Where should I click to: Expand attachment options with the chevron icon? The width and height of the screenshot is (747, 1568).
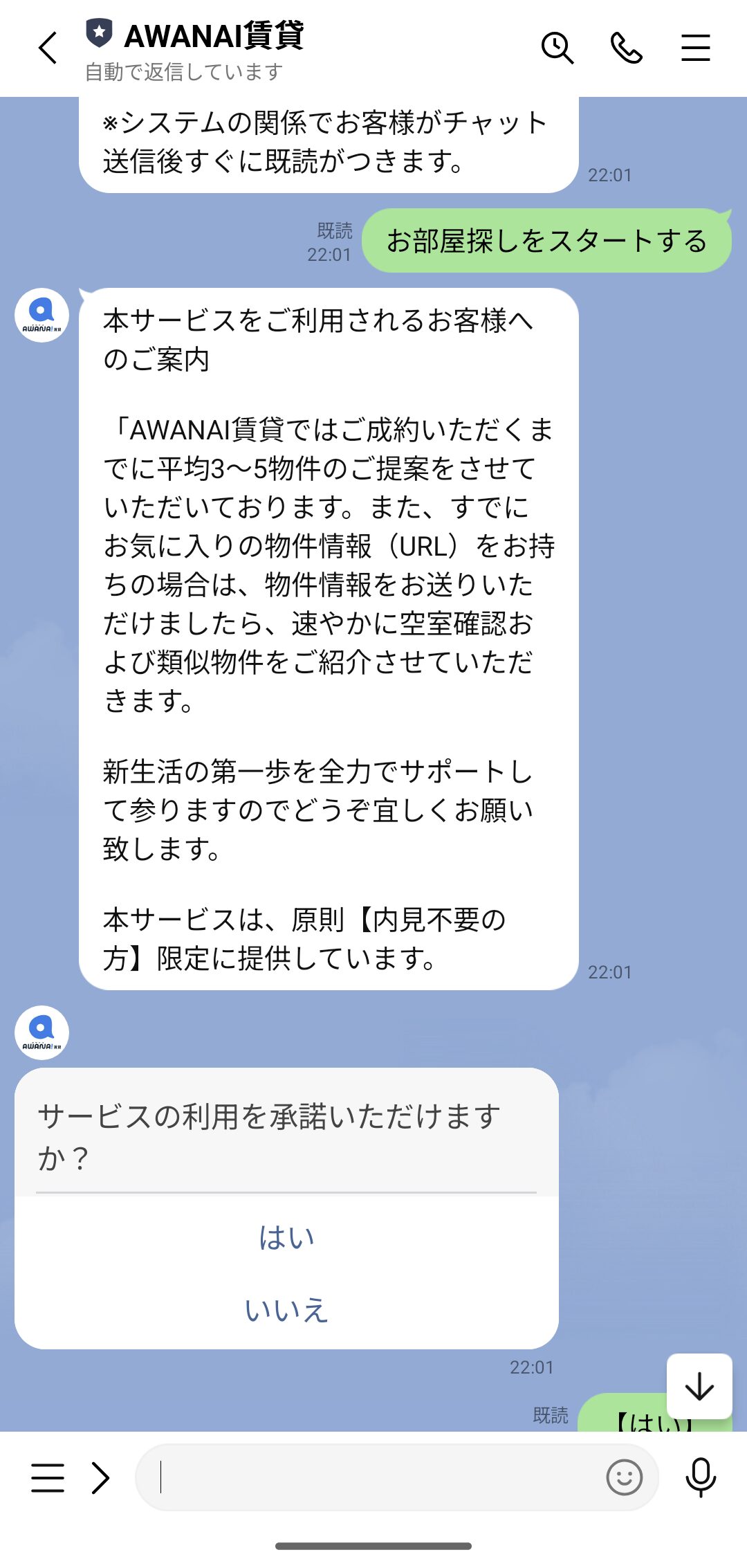click(100, 1477)
